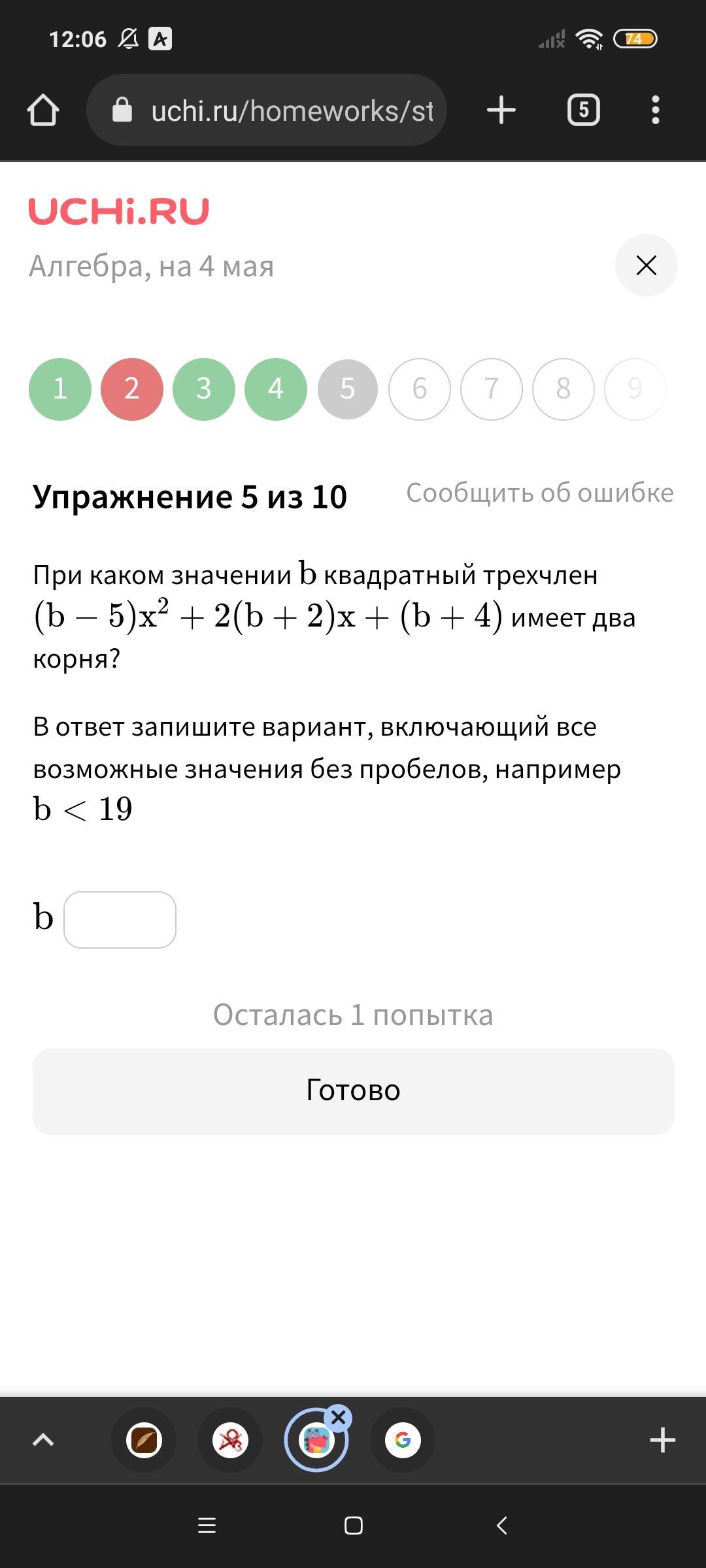The width and height of the screenshot is (706, 1568).
Task: Open the browser home page icon
Action: pos(43,110)
